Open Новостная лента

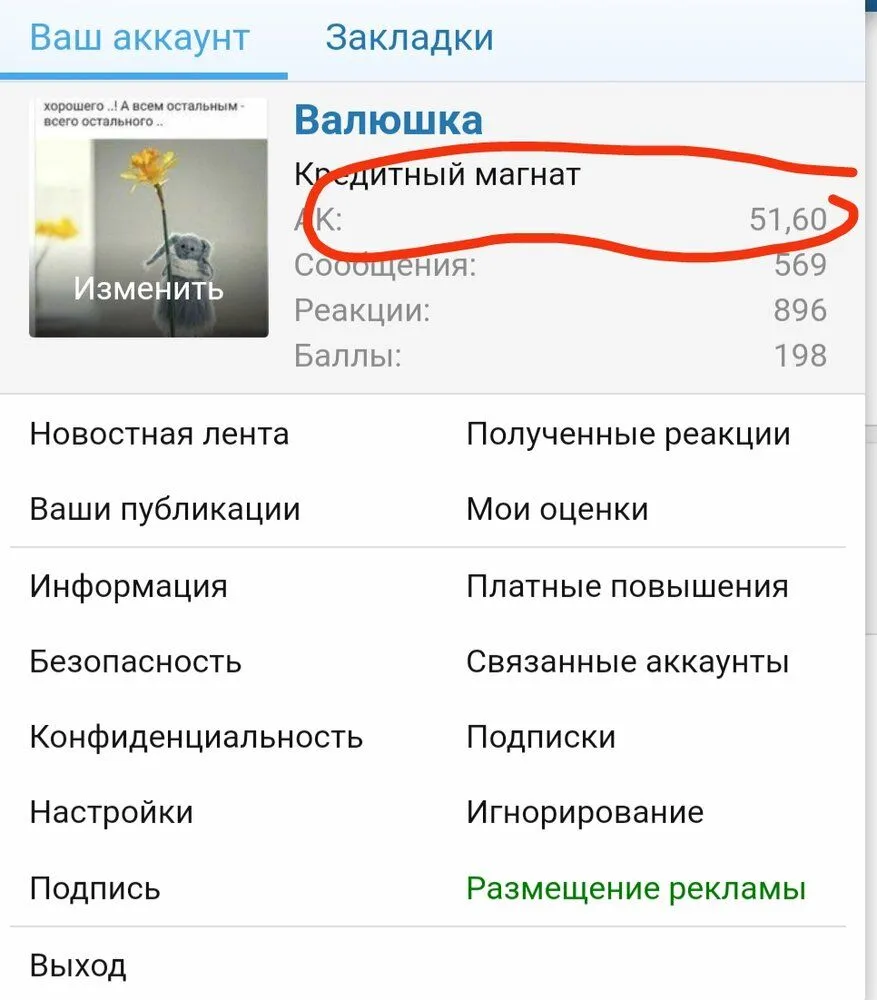point(159,434)
